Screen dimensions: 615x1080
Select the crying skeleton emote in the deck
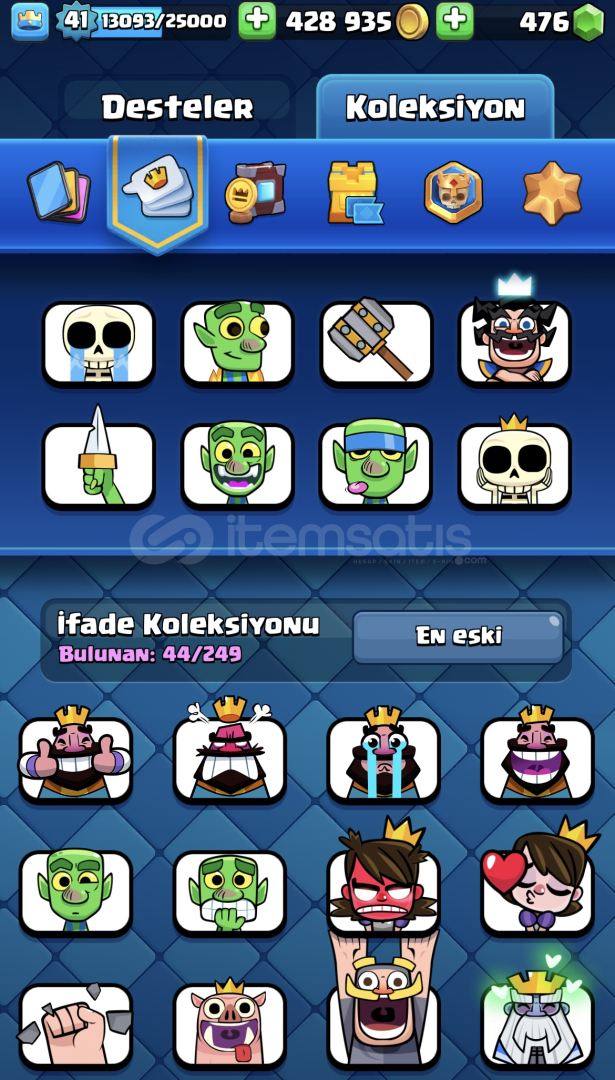[98, 344]
